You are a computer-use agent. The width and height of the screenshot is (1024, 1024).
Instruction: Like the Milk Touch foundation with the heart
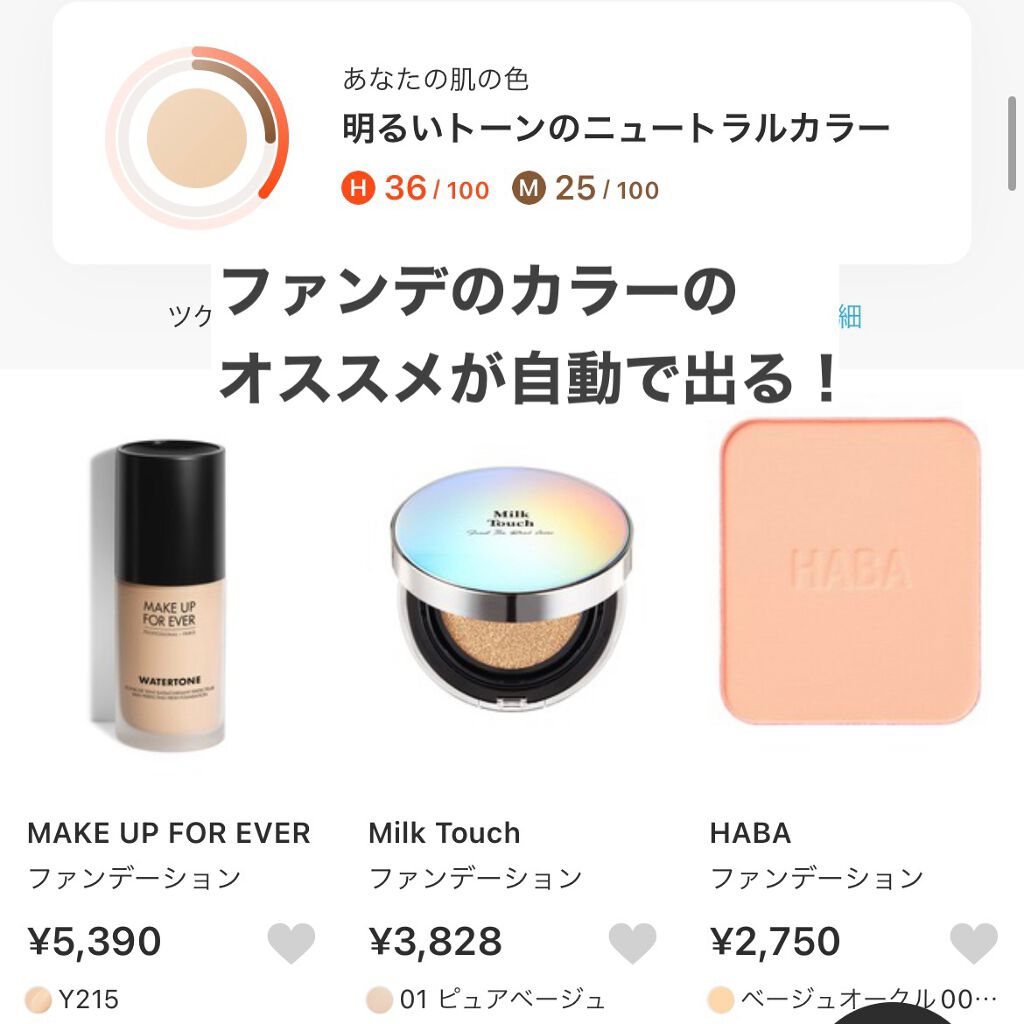(x=632, y=943)
